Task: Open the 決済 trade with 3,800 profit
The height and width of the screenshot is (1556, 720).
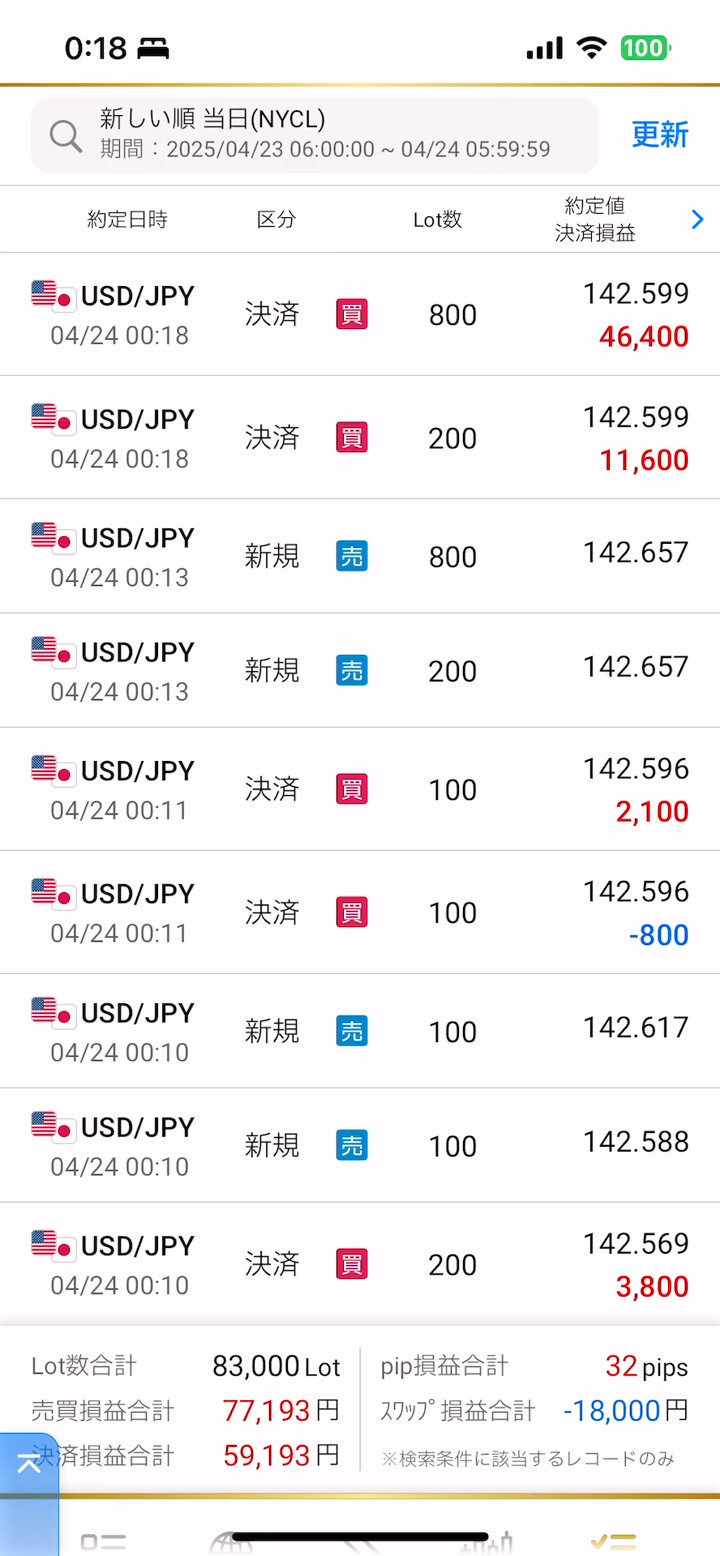Action: click(x=360, y=1264)
